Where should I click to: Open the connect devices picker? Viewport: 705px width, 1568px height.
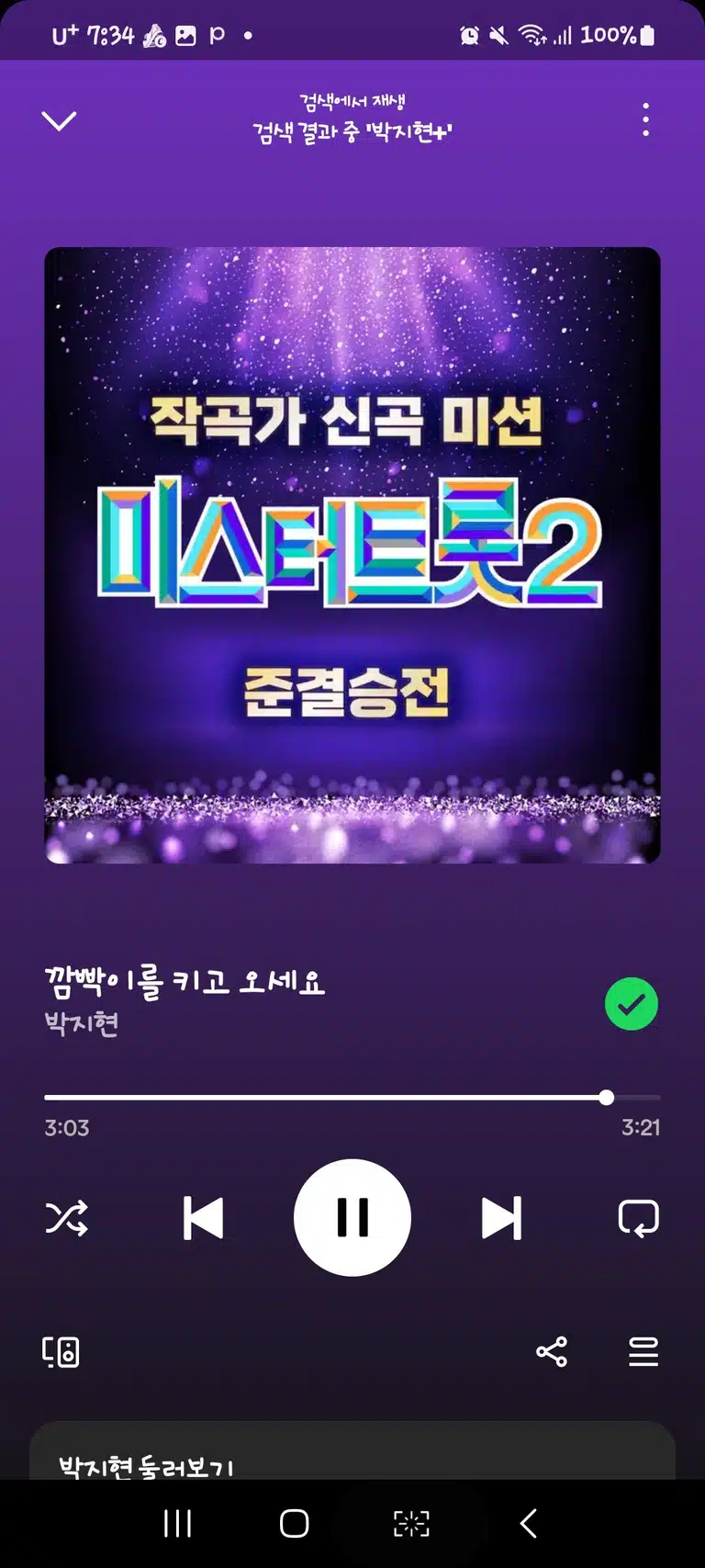(x=62, y=1352)
